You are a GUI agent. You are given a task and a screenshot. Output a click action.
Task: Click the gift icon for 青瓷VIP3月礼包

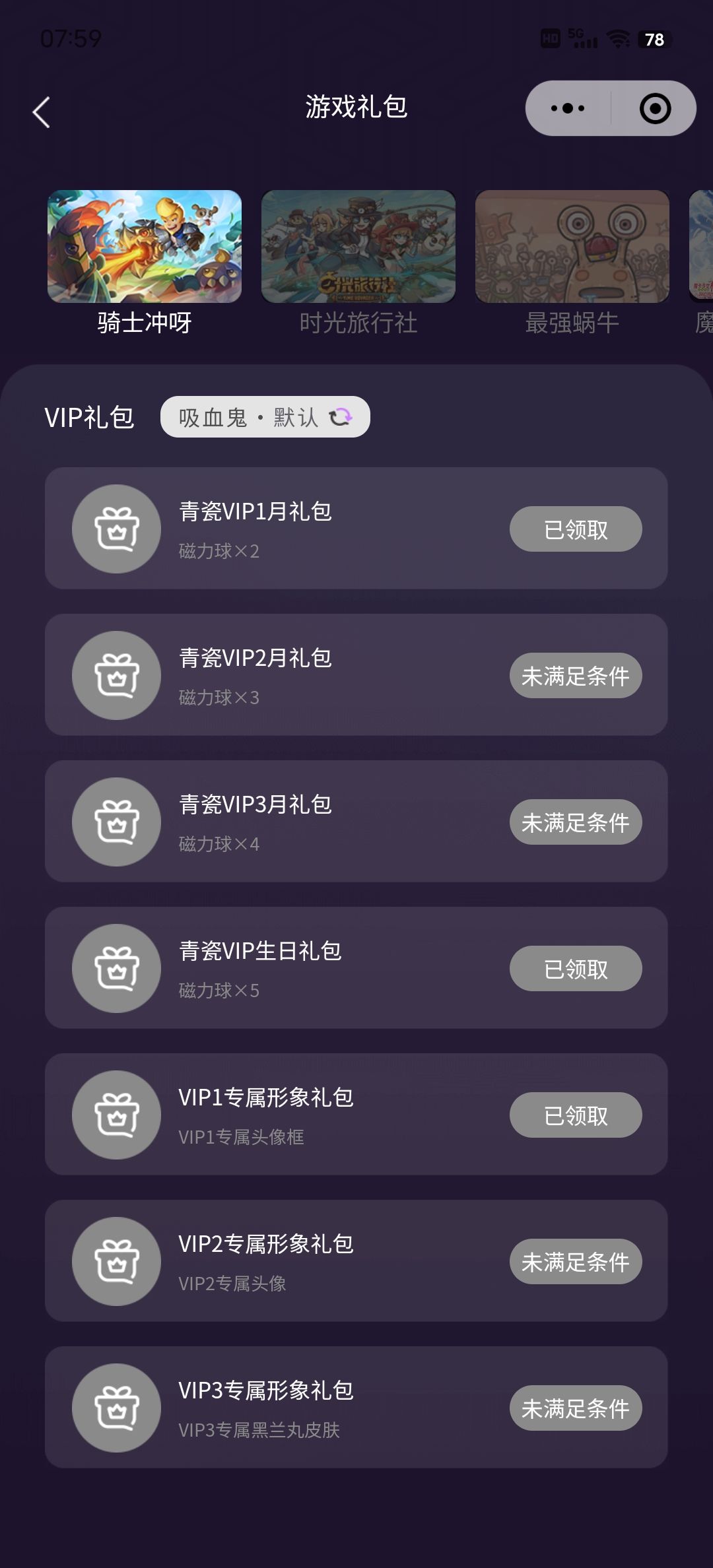tap(116, 822)
